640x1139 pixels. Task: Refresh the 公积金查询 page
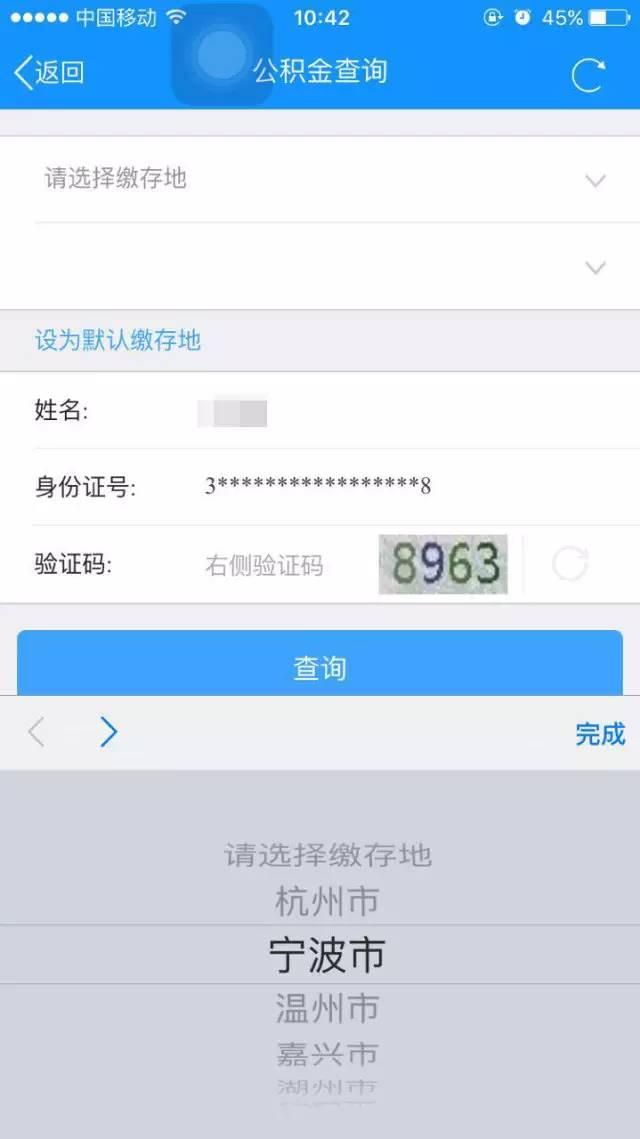(x=588, y=75)
